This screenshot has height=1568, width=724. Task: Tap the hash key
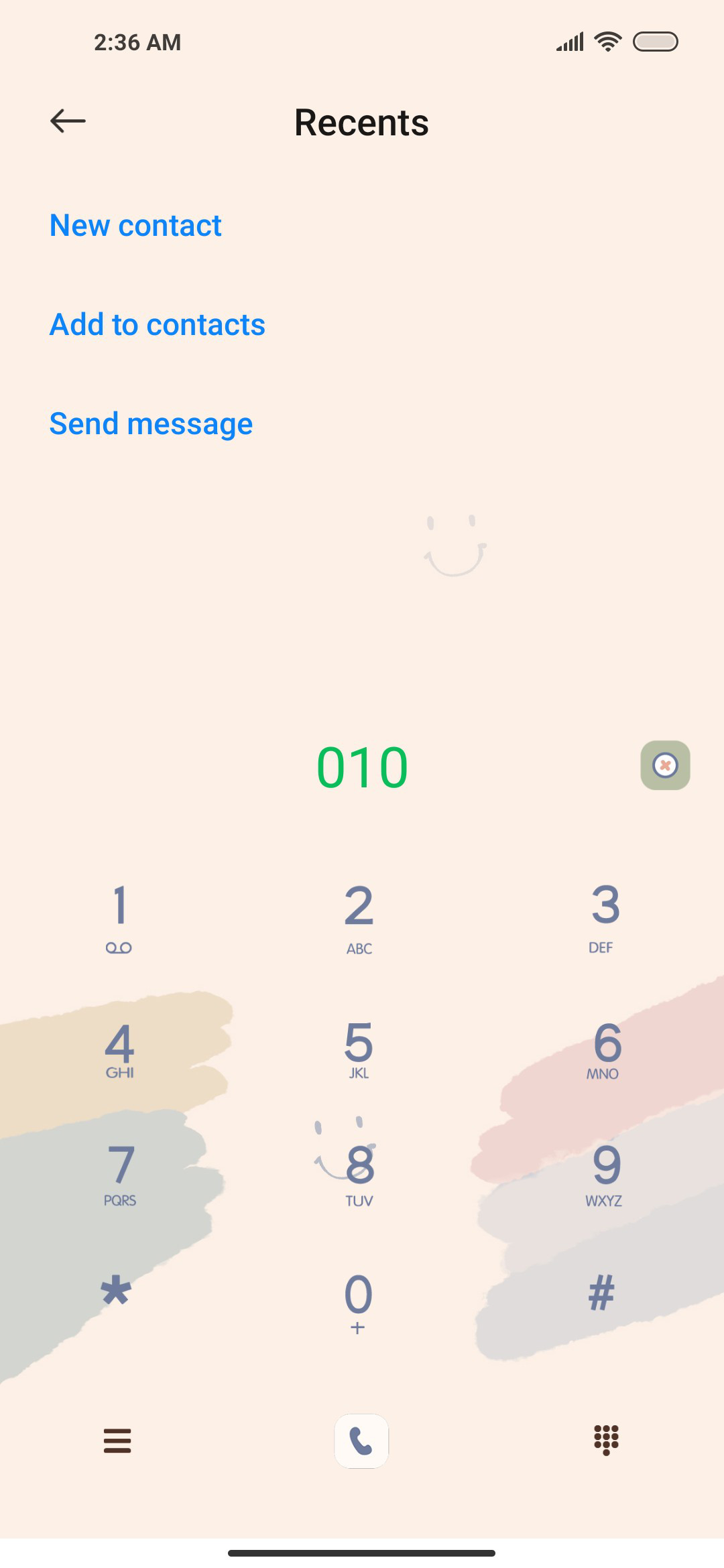(x=601, y=1292)
